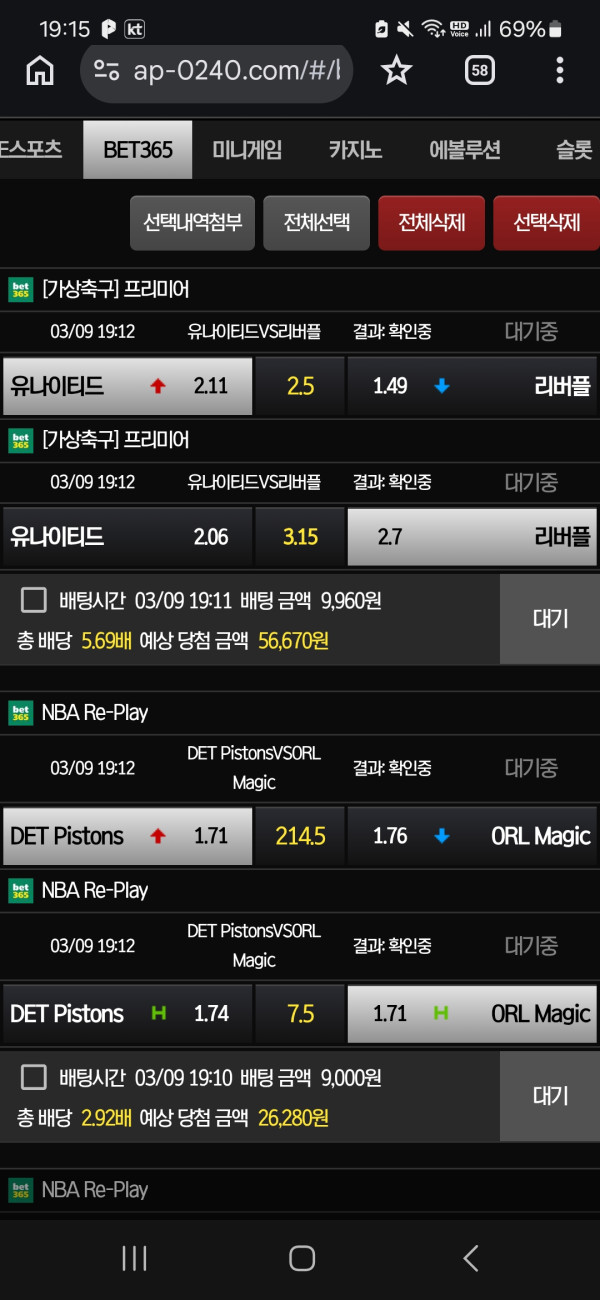Bookmark this page with the star

click(x=397, y=70)
